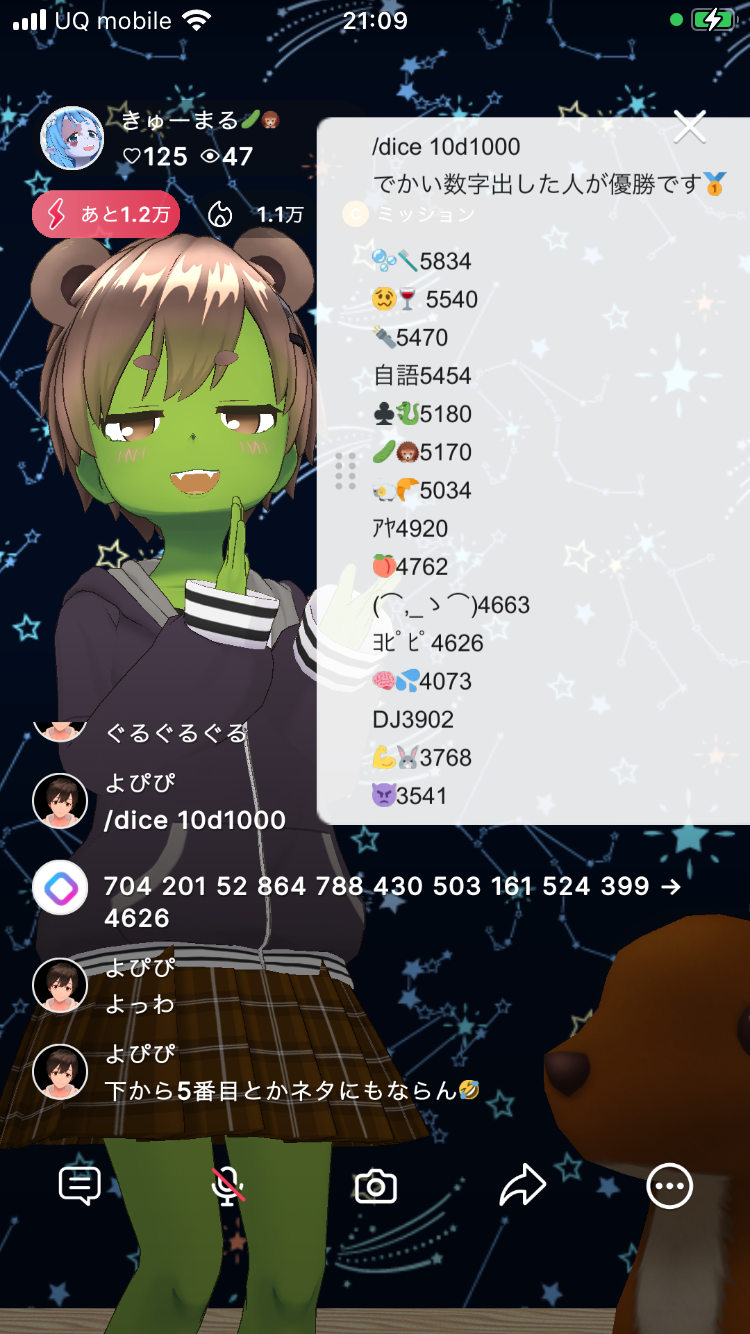Open the 1.1万 flame points indicator
The height and width of the screenshot is (1334, 750).
click(256, 214)
